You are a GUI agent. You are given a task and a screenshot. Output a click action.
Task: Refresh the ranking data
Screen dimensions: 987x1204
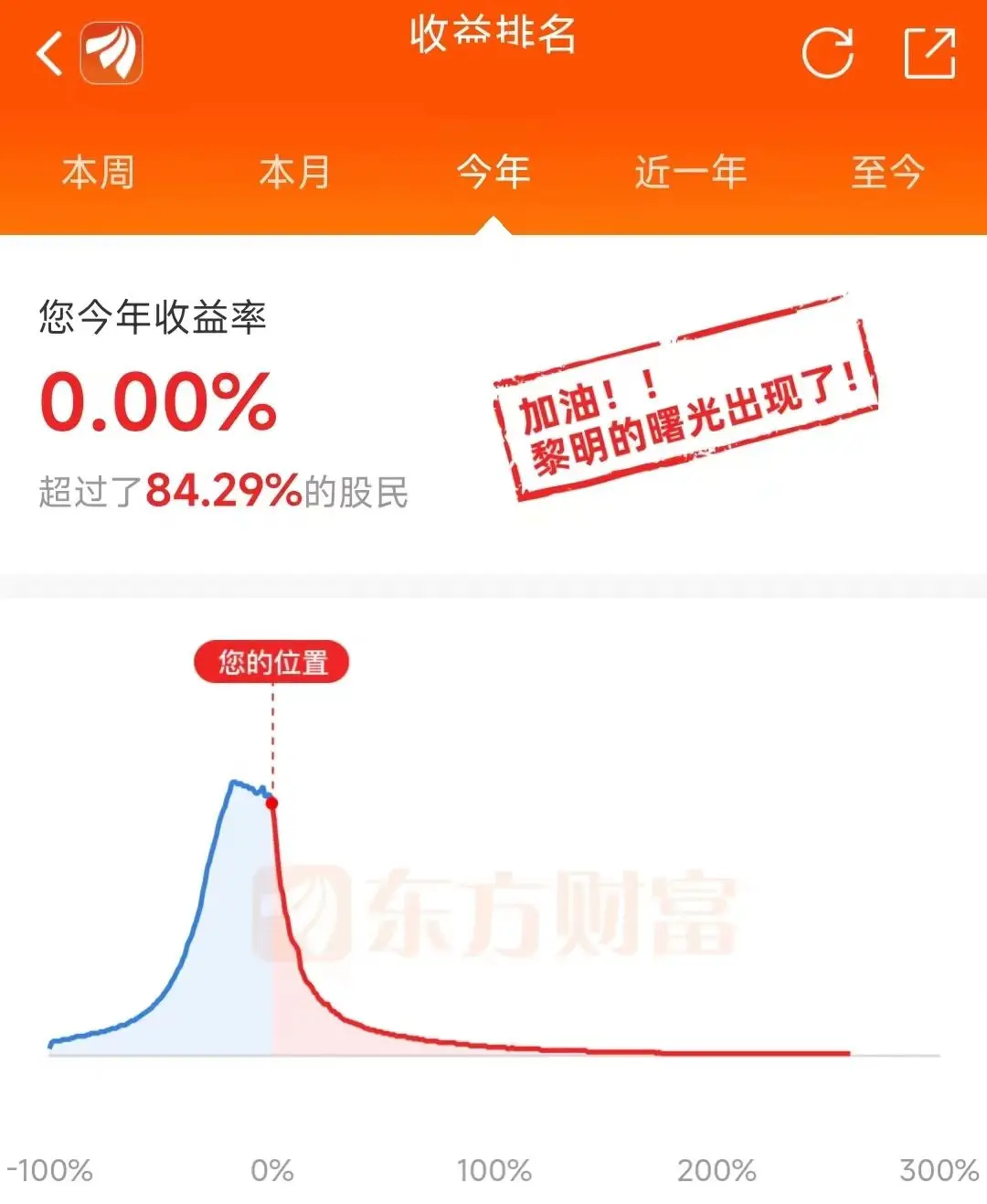(x=827, y=54)
